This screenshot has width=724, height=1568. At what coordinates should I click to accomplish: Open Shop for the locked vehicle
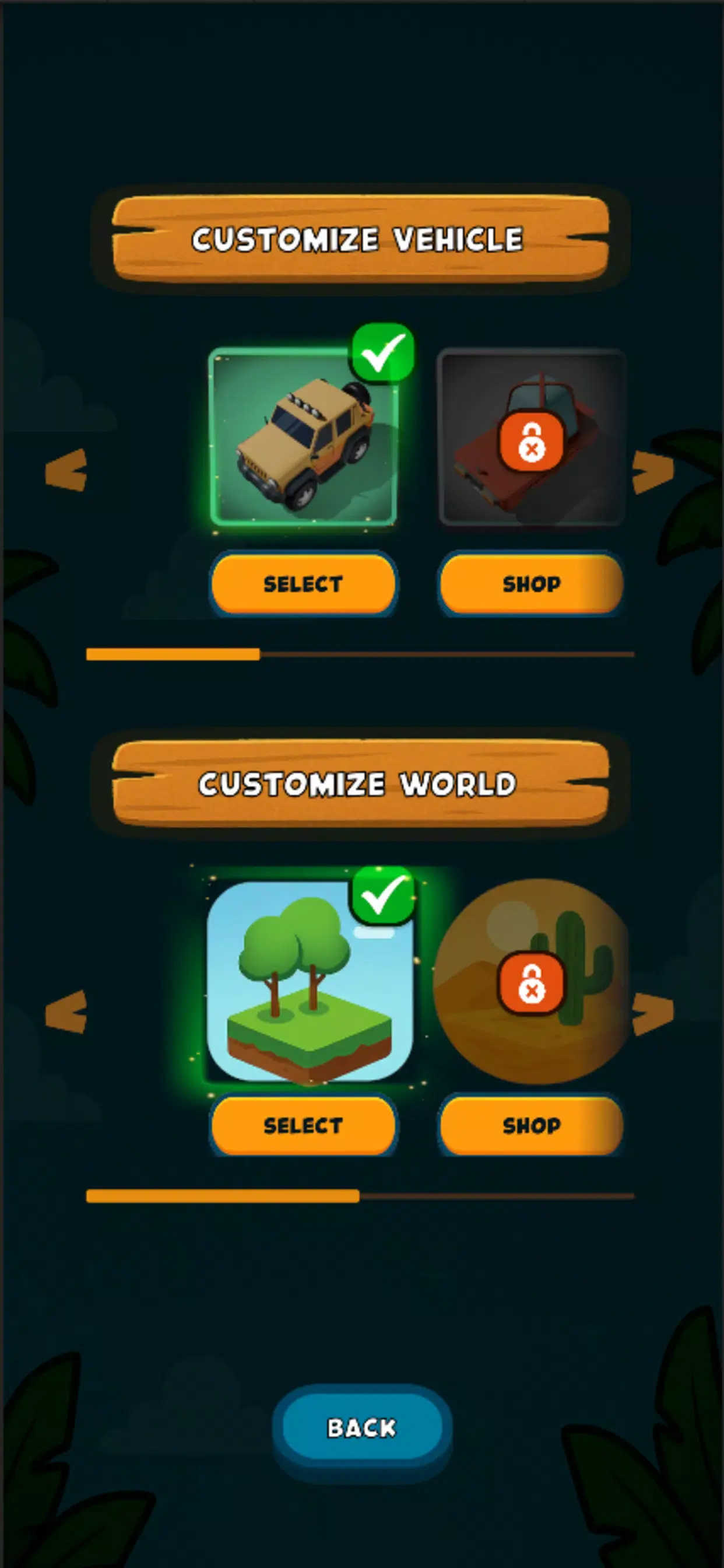pyautogui.click(x=531, y=584)
